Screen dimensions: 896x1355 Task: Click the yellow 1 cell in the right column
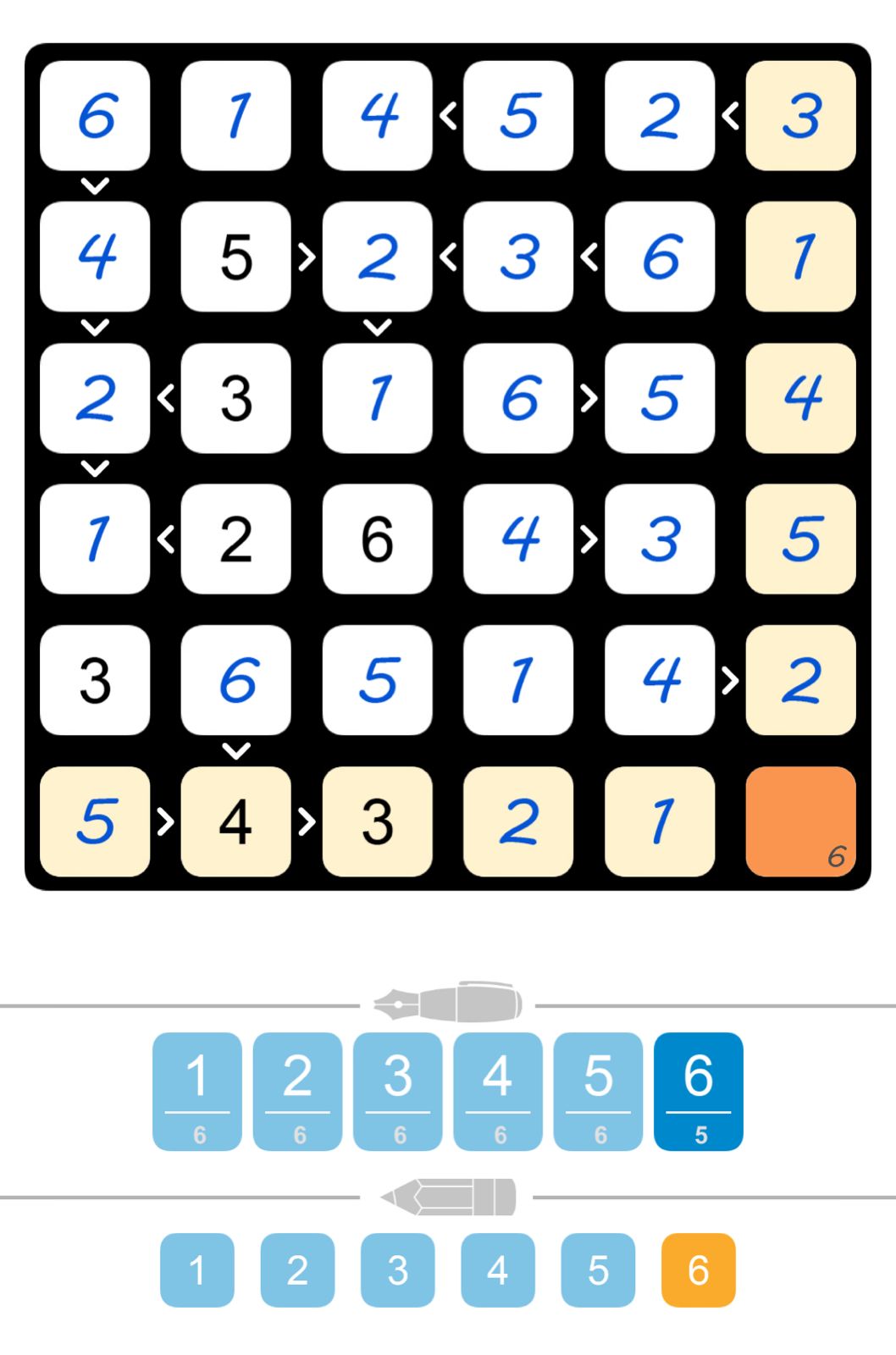pos(800,257)
